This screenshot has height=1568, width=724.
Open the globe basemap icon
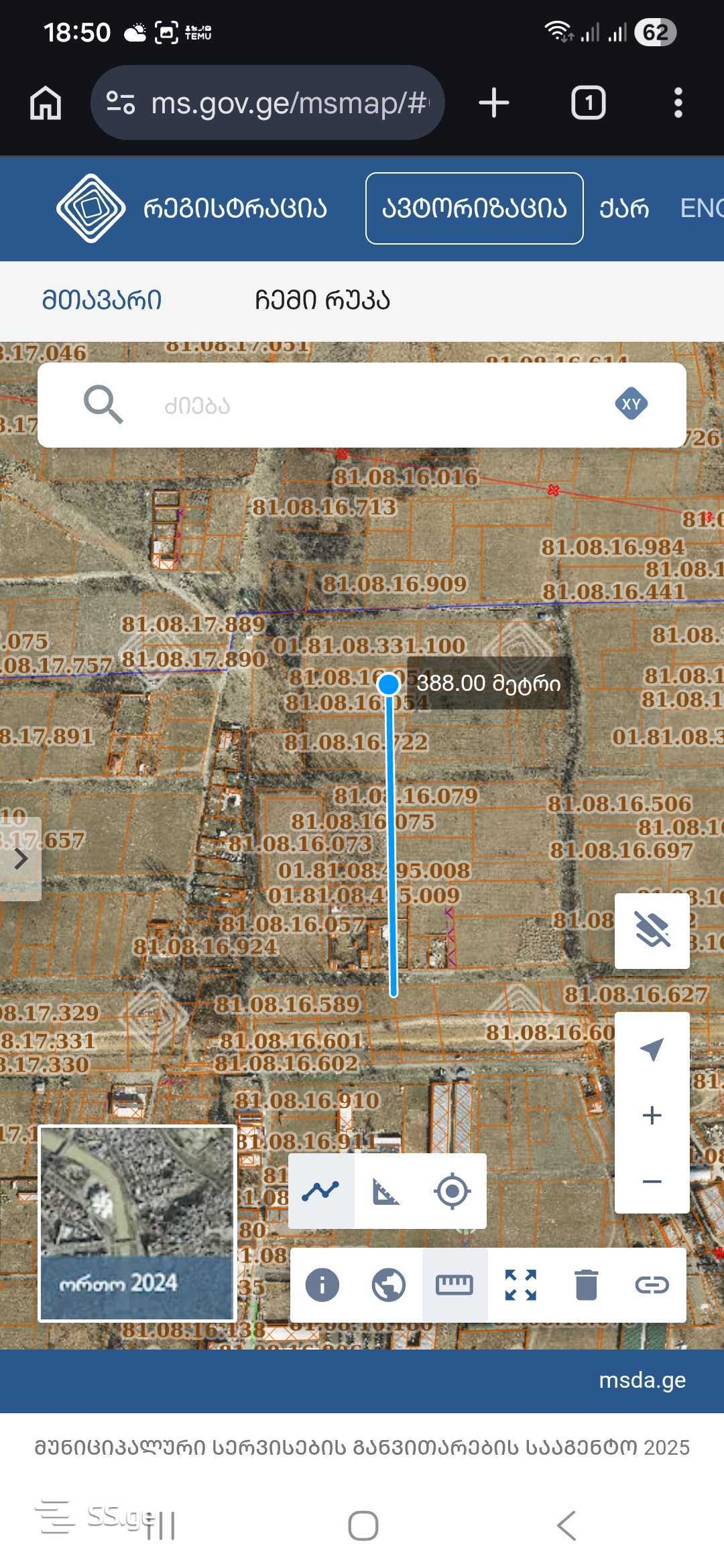[389, 1285]
